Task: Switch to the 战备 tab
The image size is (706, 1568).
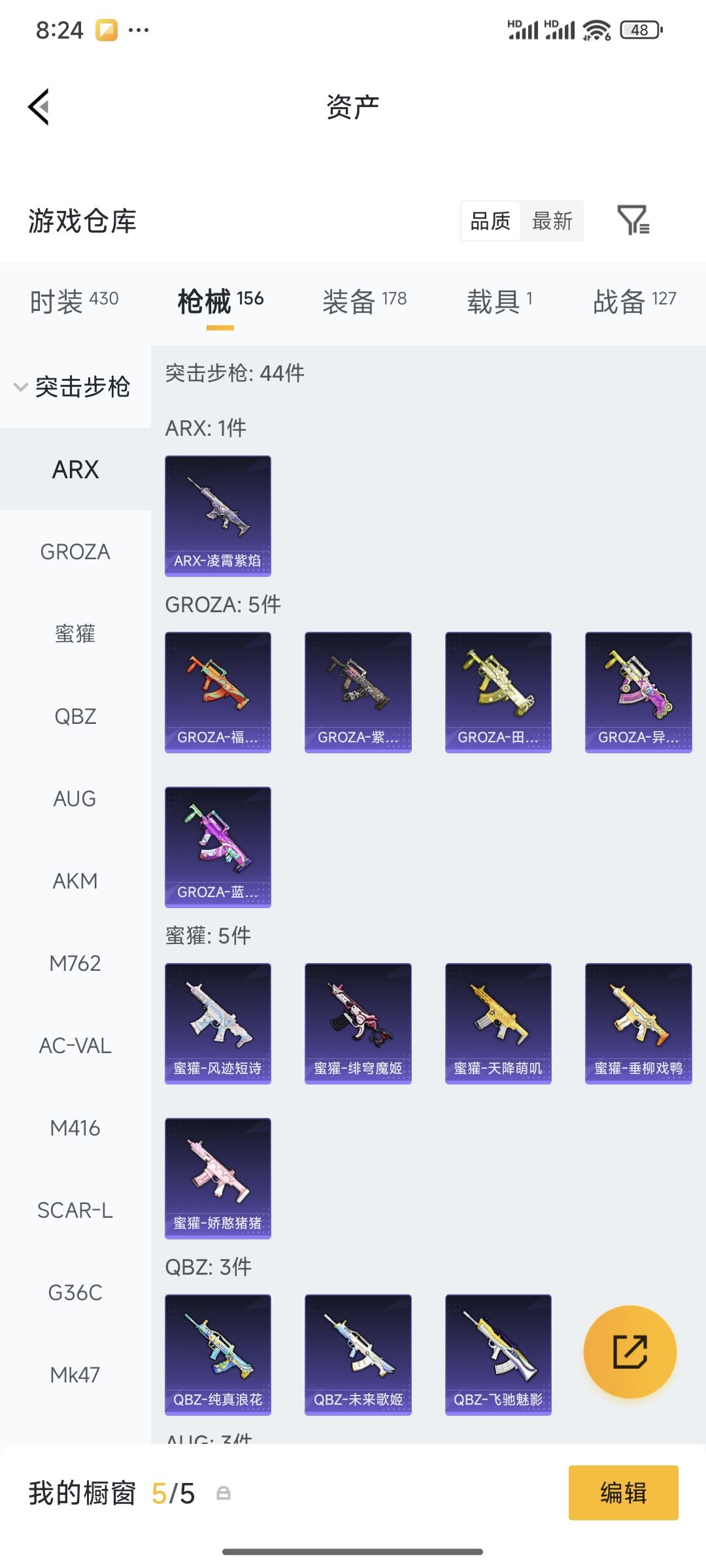Action: click(x=634, y=301)
